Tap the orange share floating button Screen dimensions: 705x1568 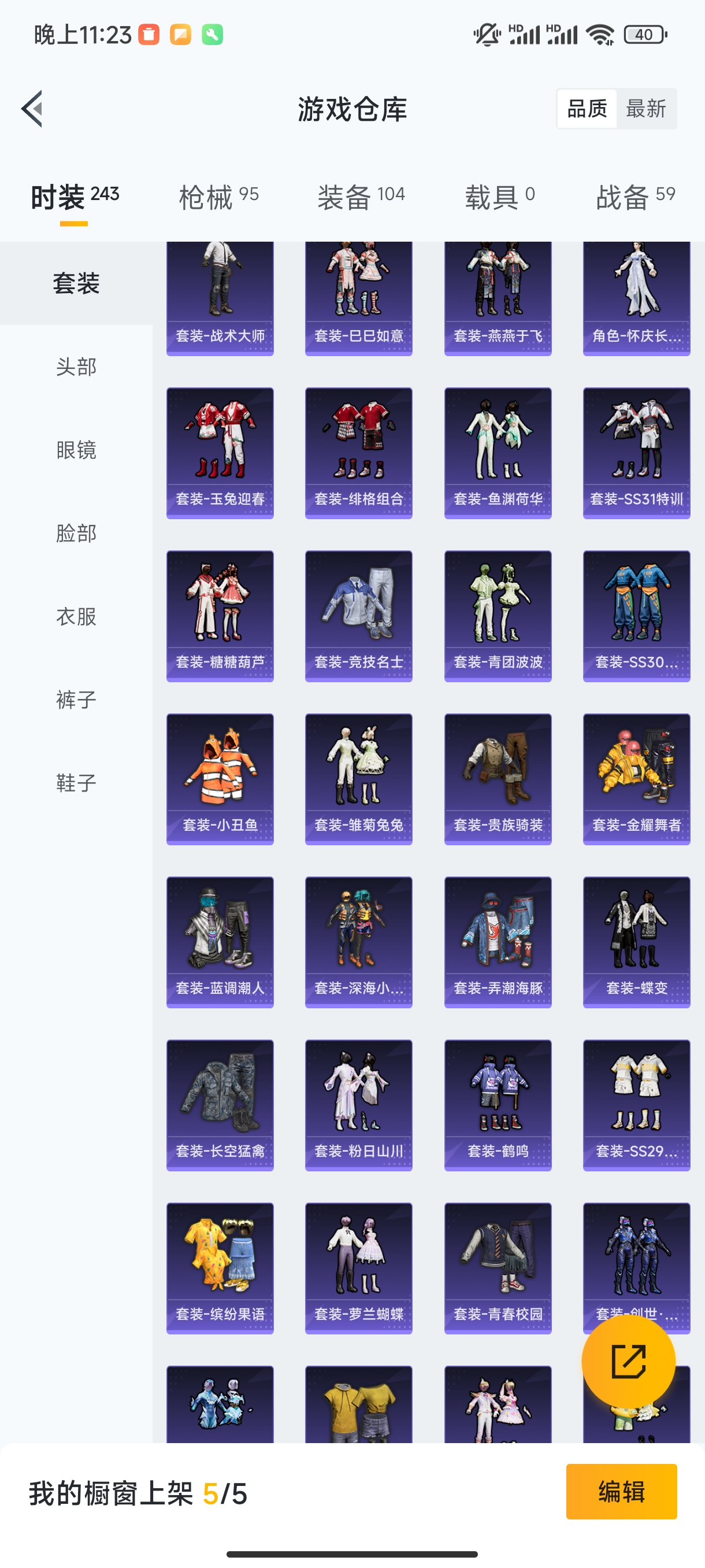click(628, 1362)
